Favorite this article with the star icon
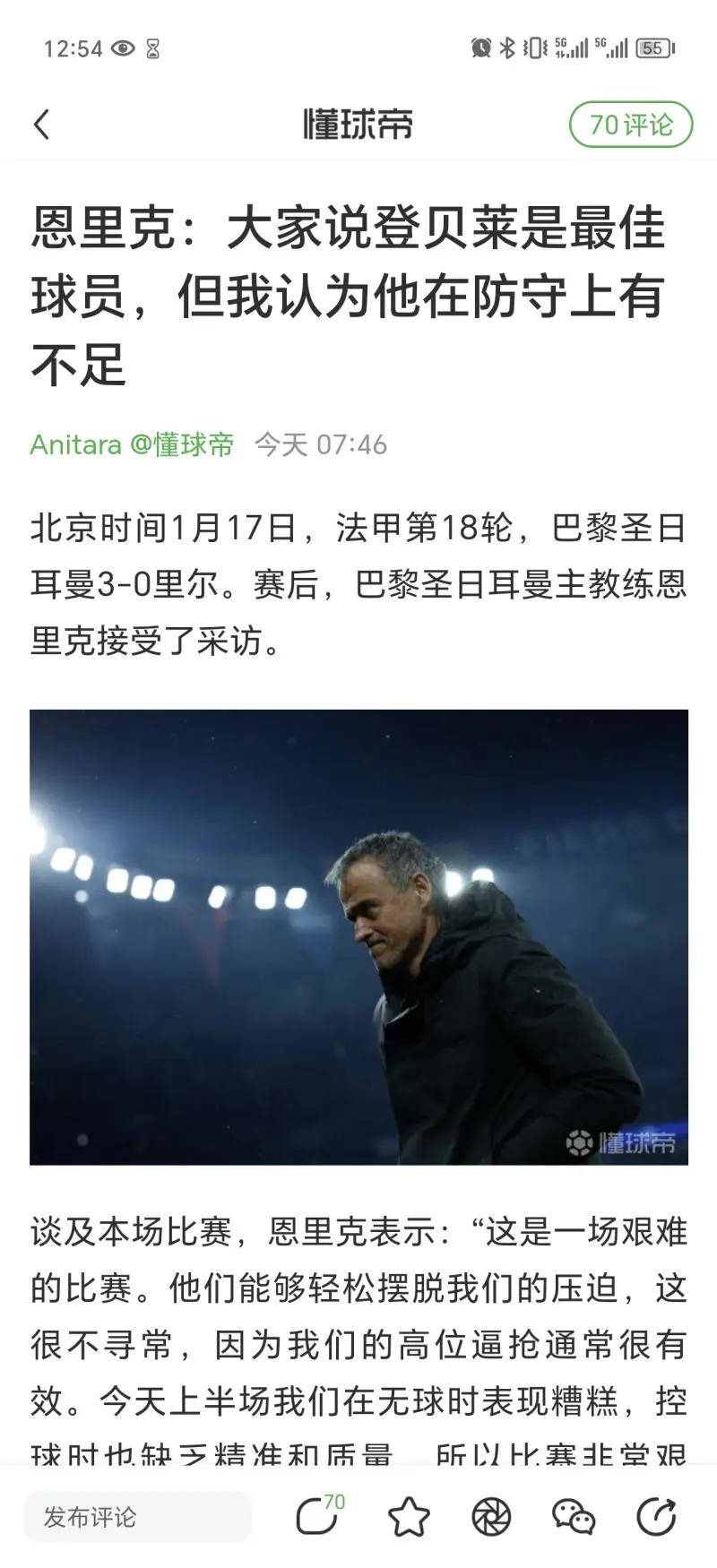The height and width of the screenshot is (1568, 717). (x=409, y=1517)
